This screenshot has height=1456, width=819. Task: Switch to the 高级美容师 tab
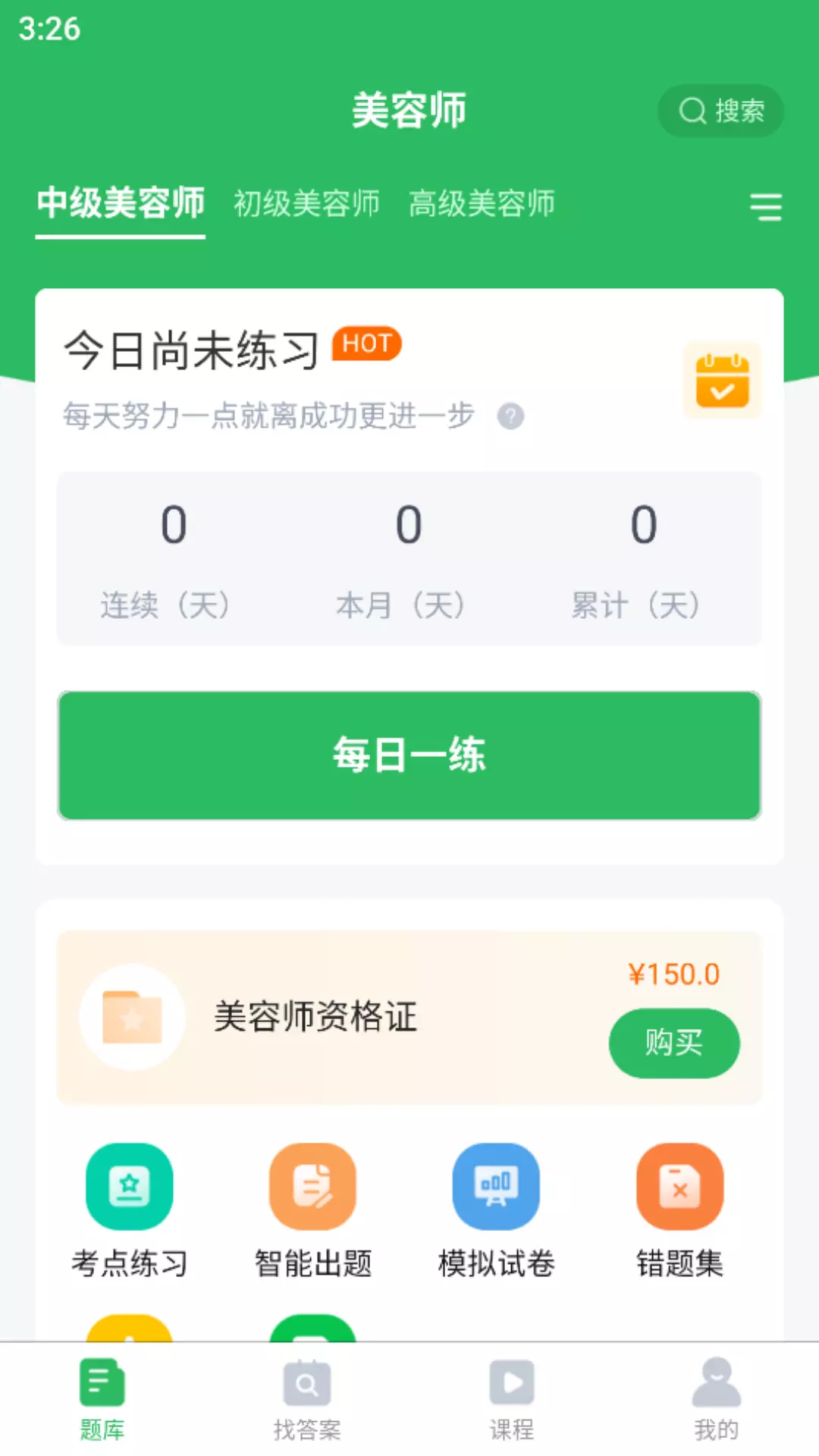coord(482,203)
